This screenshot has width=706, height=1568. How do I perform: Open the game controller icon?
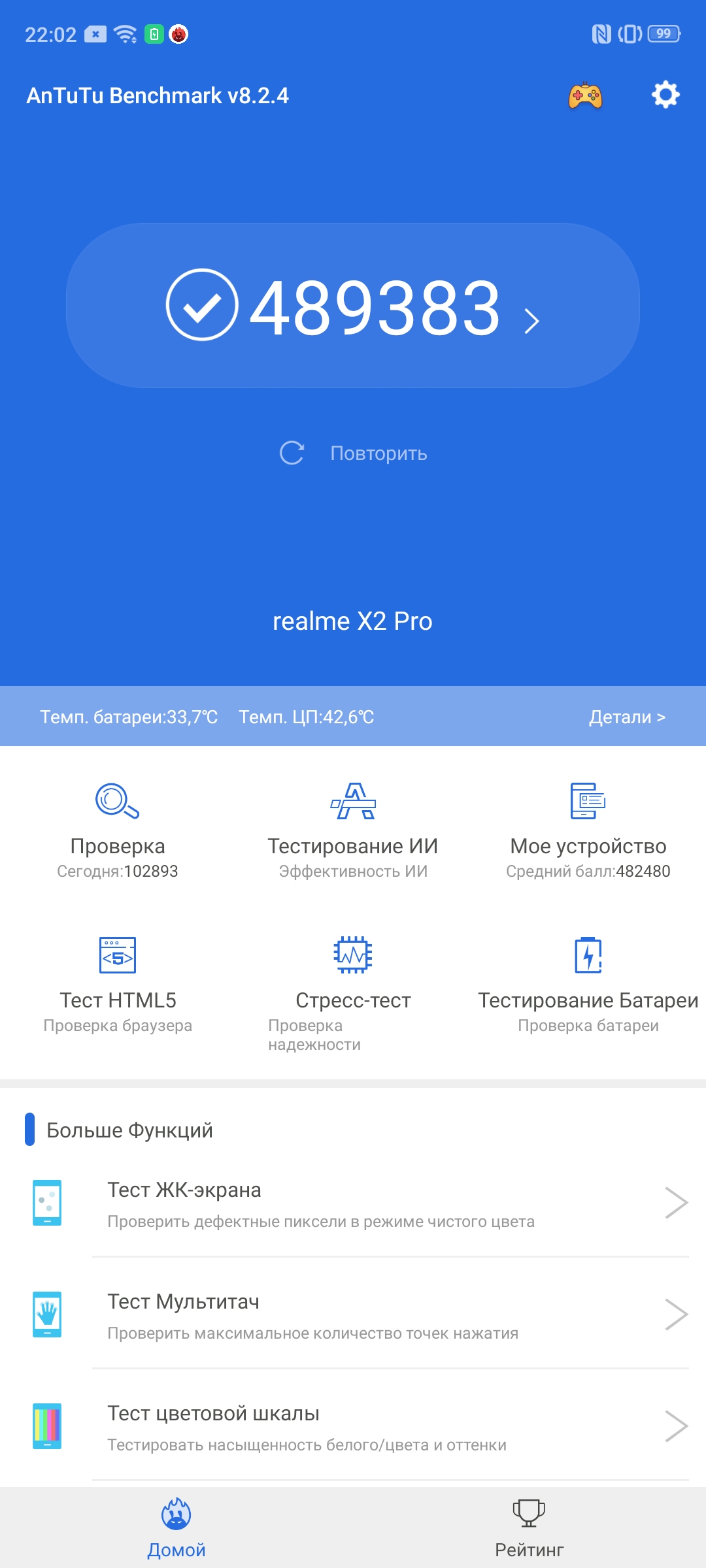tap(585, 96)
